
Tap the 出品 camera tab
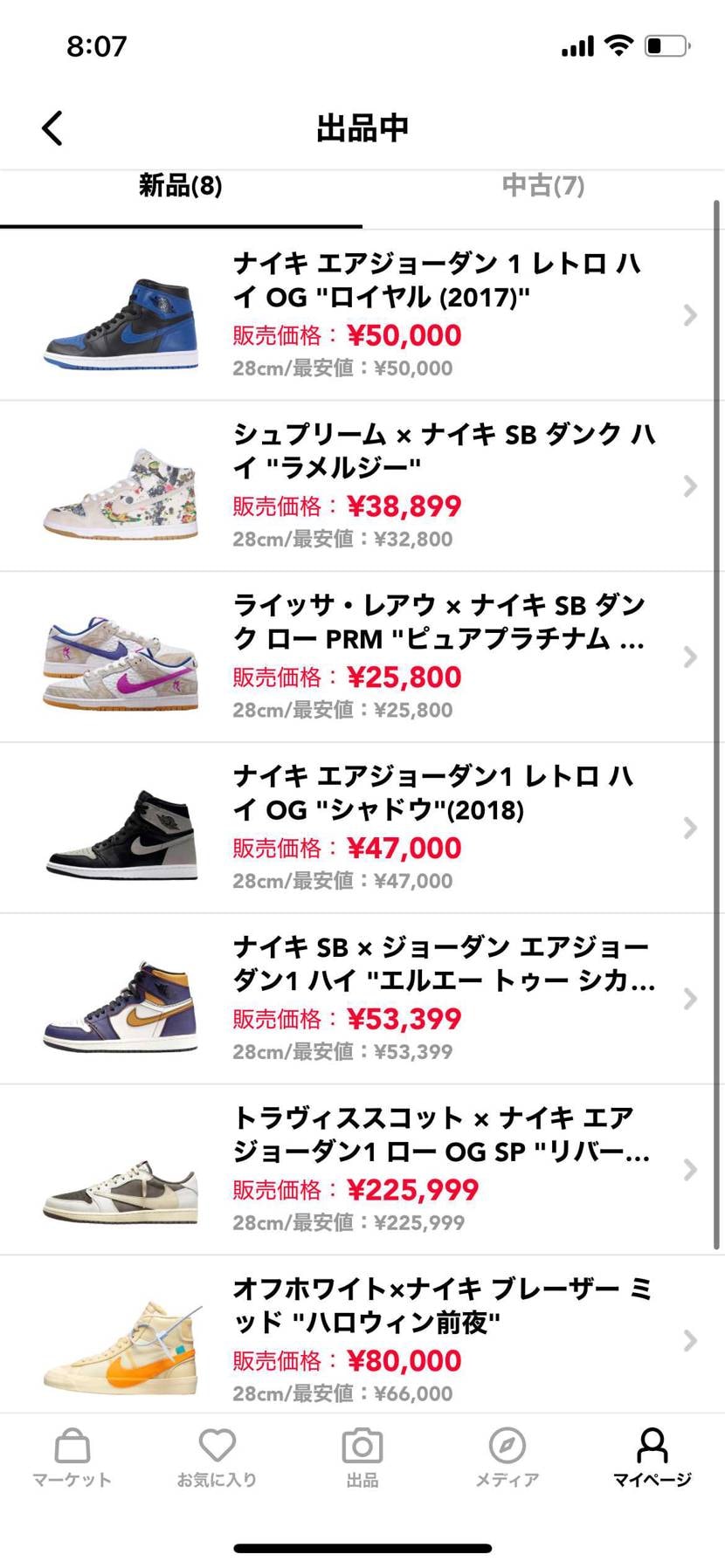(362, 1457)
